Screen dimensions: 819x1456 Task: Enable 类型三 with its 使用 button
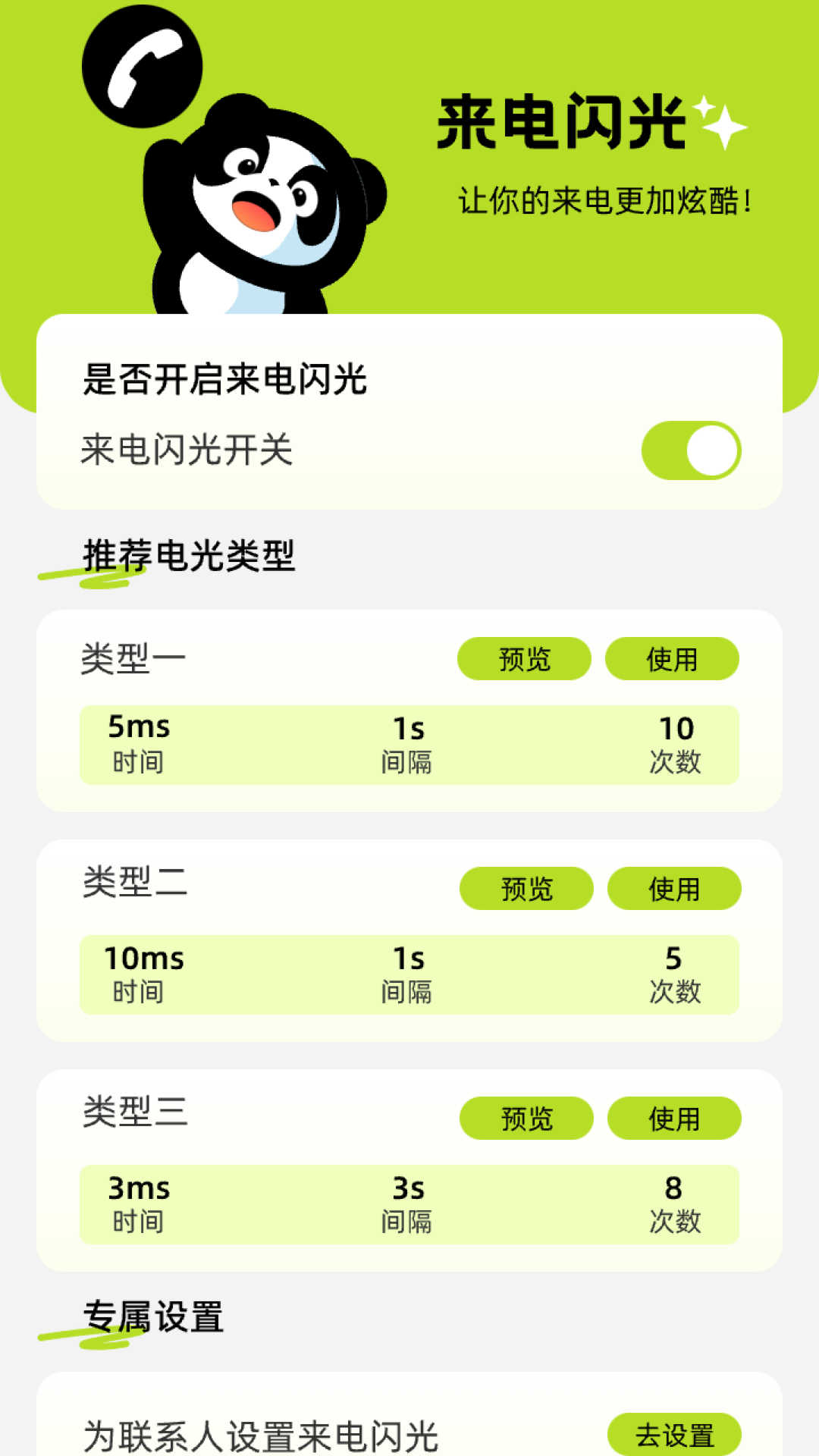[x=673, y=1118]
